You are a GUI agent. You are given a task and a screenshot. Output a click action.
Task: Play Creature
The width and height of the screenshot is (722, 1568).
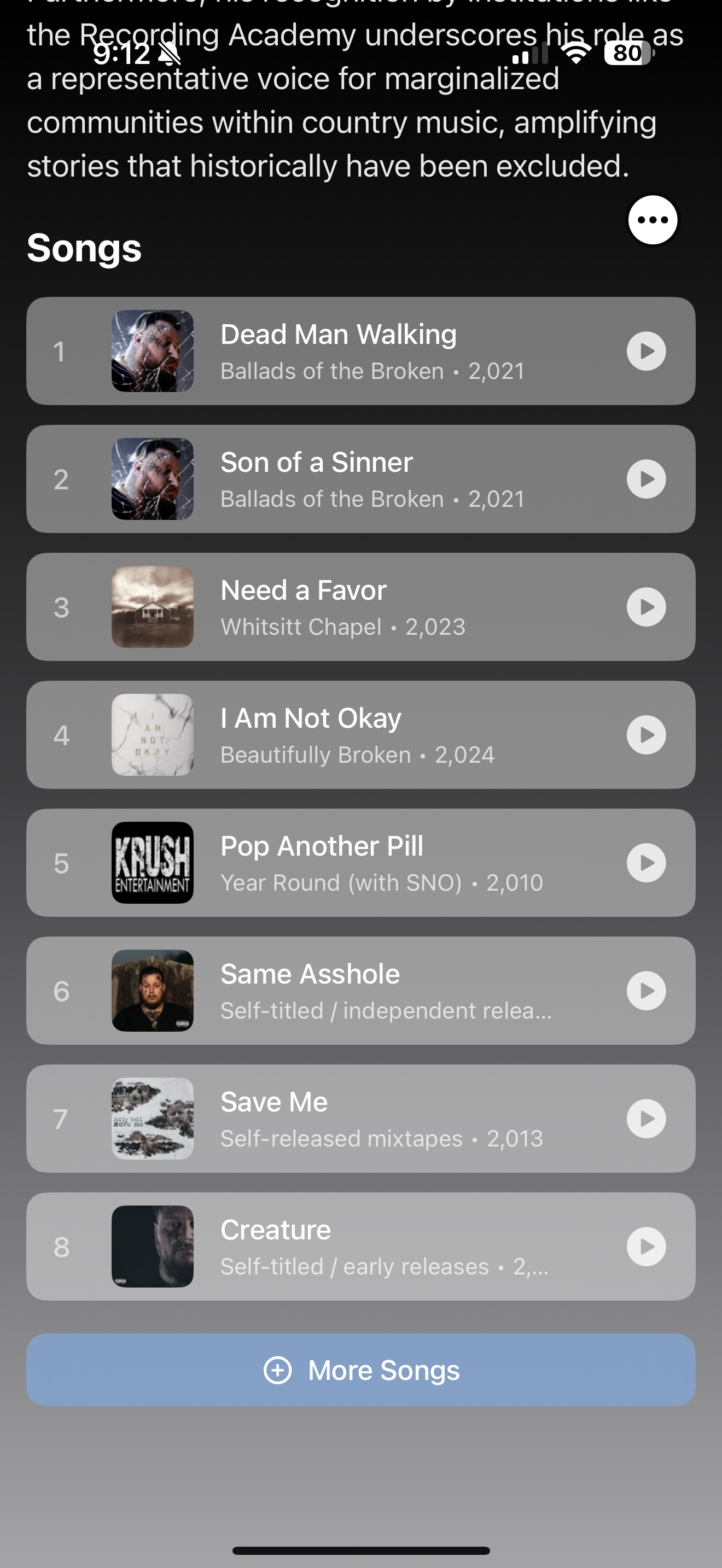pos(646,1246)
